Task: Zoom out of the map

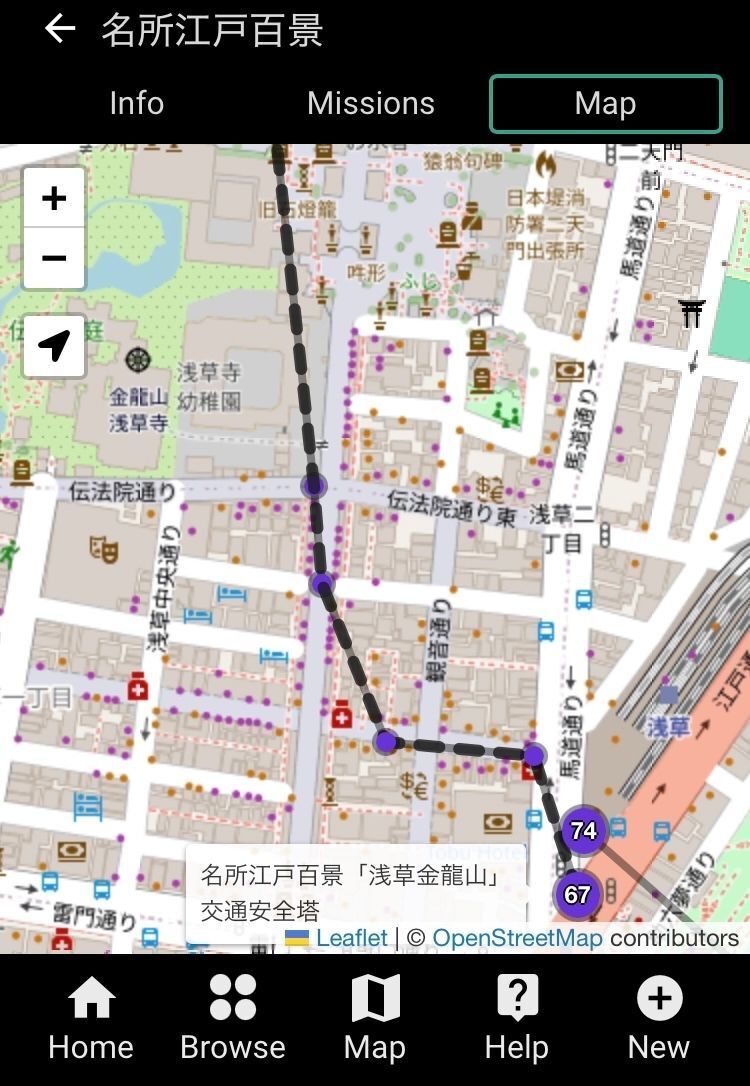Action: point(54,258)
